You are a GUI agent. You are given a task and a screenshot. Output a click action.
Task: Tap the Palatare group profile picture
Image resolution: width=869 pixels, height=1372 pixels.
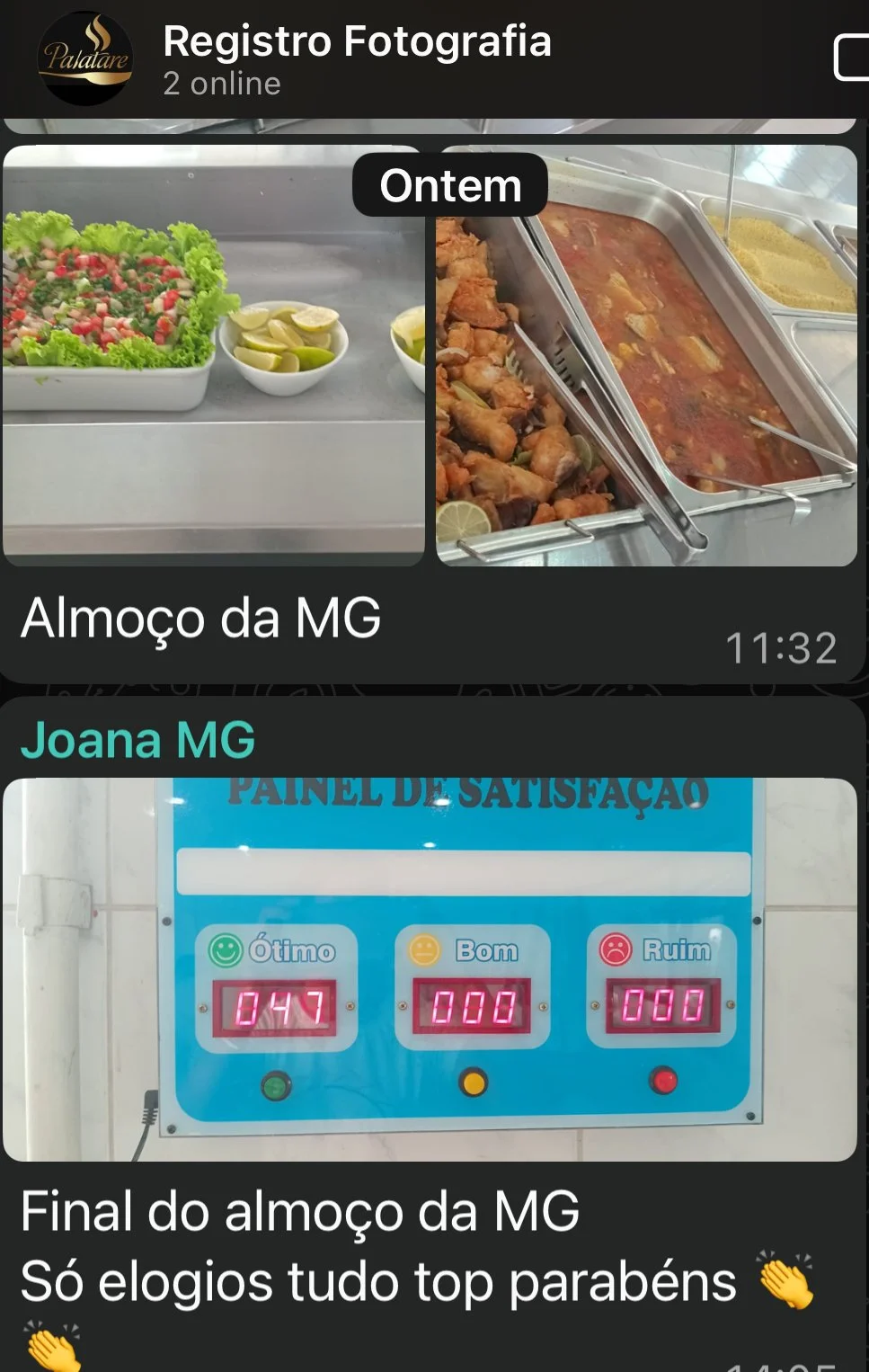[x=86, y=58]
